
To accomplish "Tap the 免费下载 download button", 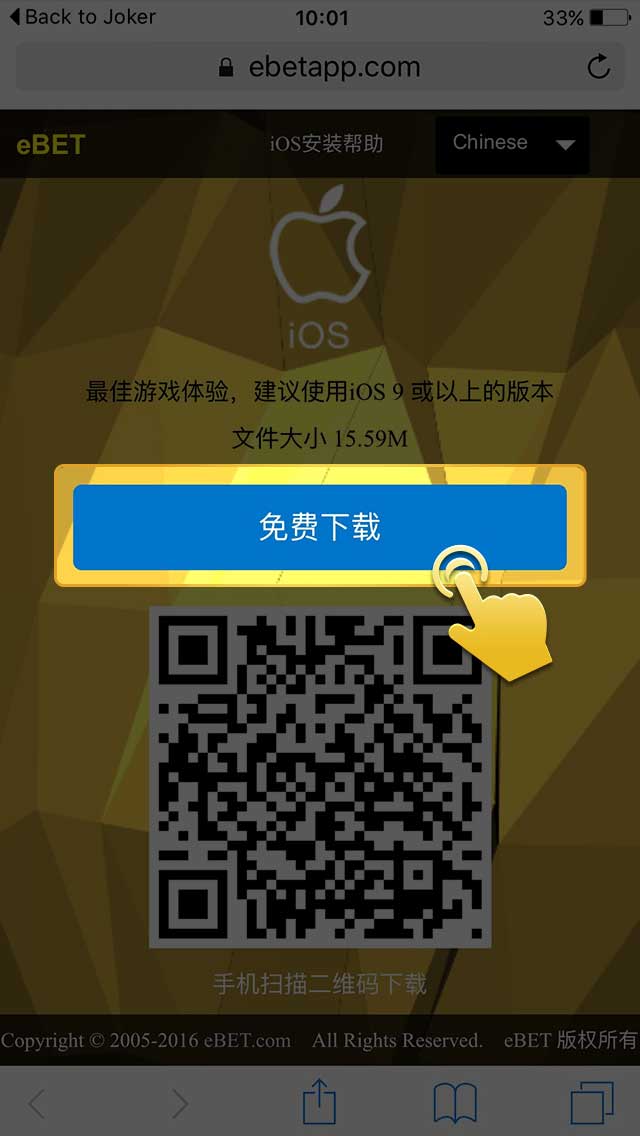I will [319, 527].
